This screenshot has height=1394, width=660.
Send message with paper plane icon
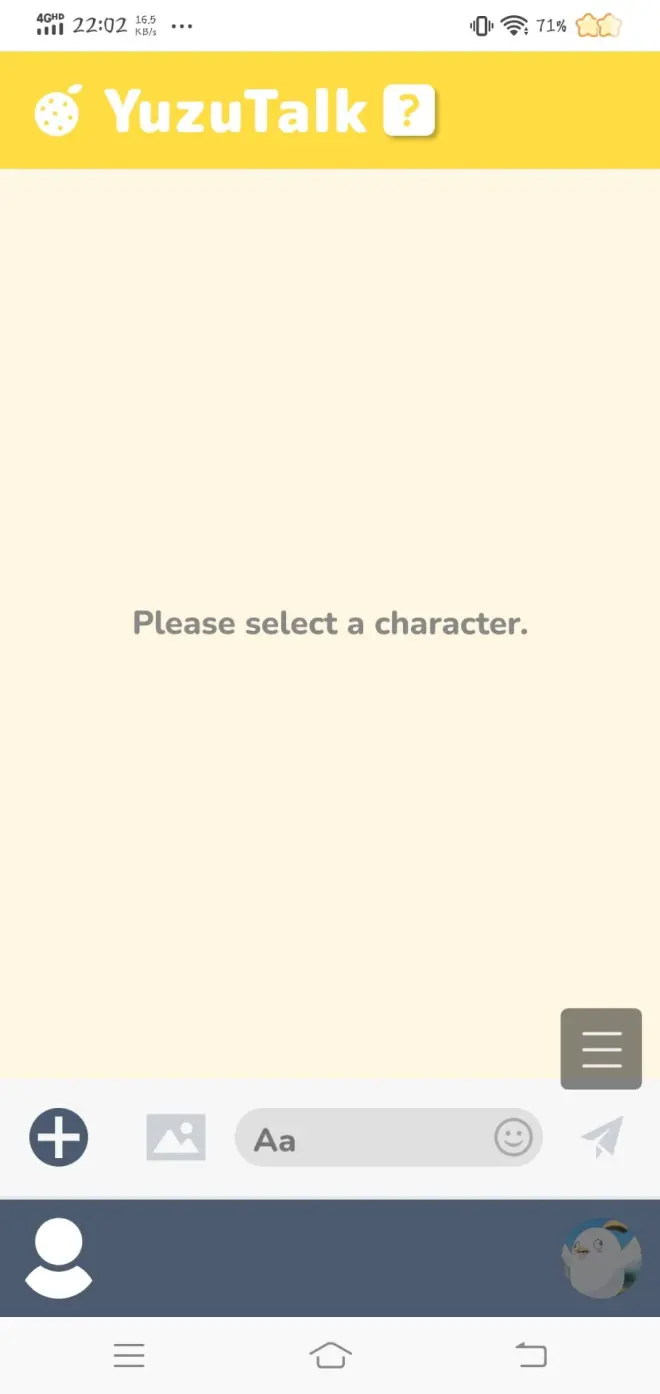(x=602, y=1137)
